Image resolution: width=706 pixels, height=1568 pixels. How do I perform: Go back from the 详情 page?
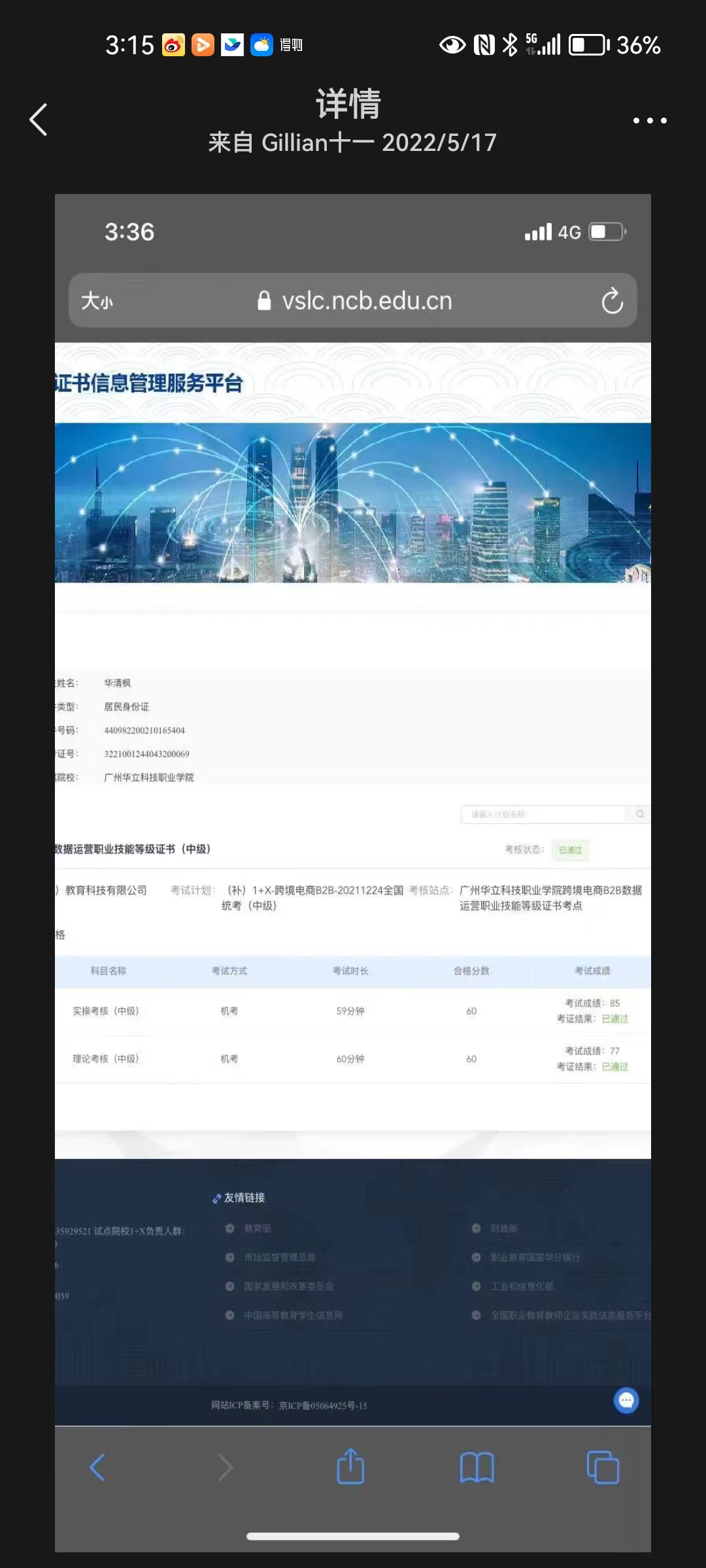tap(39, 120)
